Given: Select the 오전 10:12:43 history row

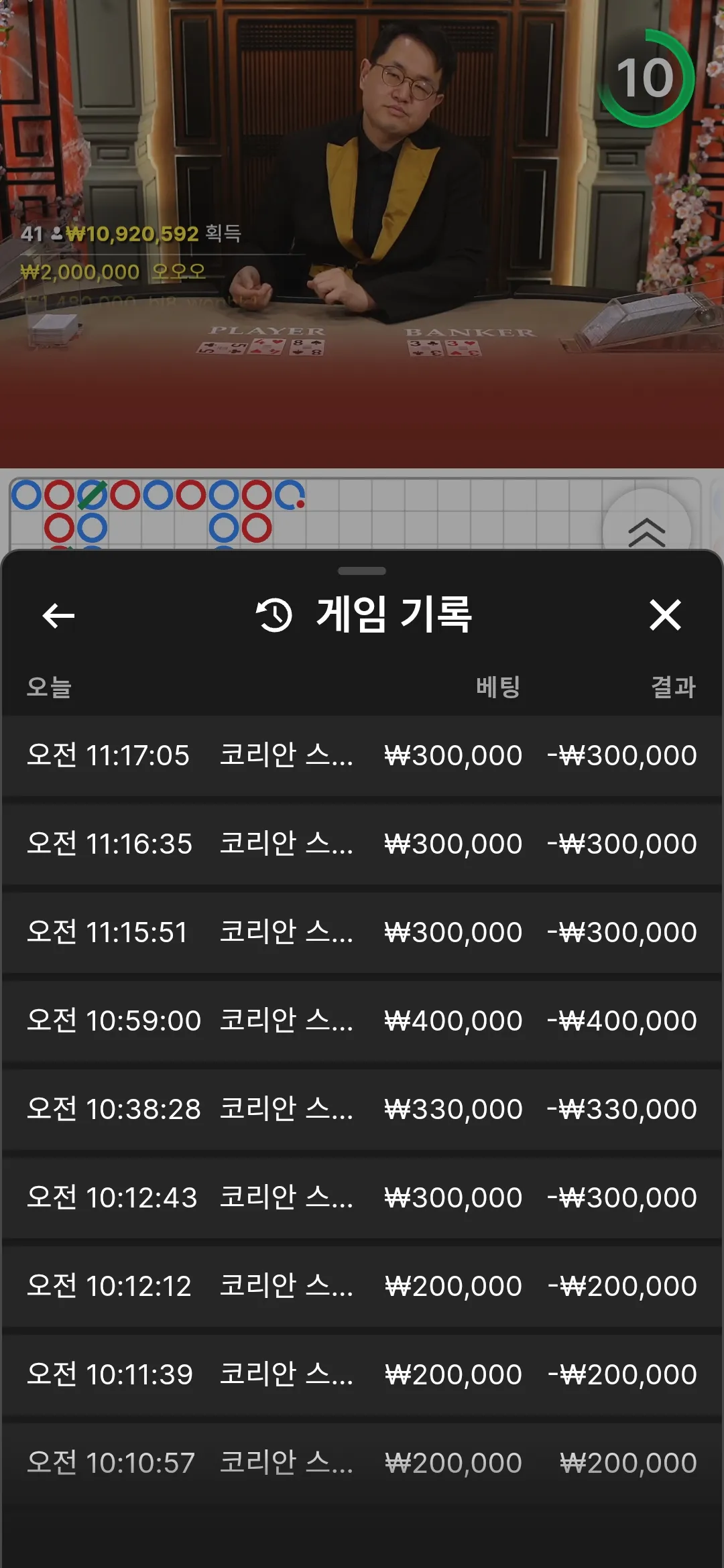Looking at the screenshot, I should click(x=362, y=1197).
